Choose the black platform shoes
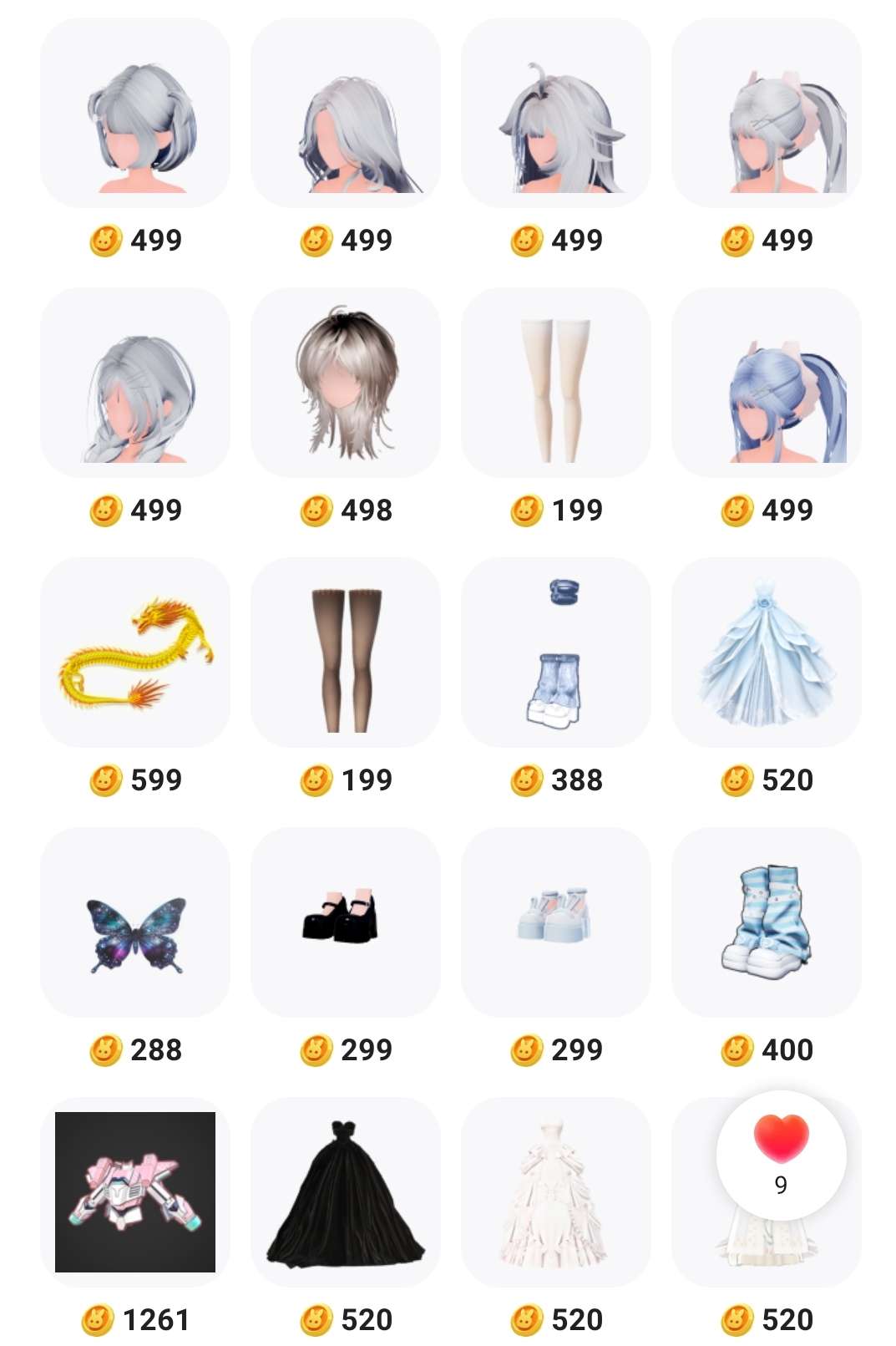Screen dimensions: 896x1346 coord(346,922)
